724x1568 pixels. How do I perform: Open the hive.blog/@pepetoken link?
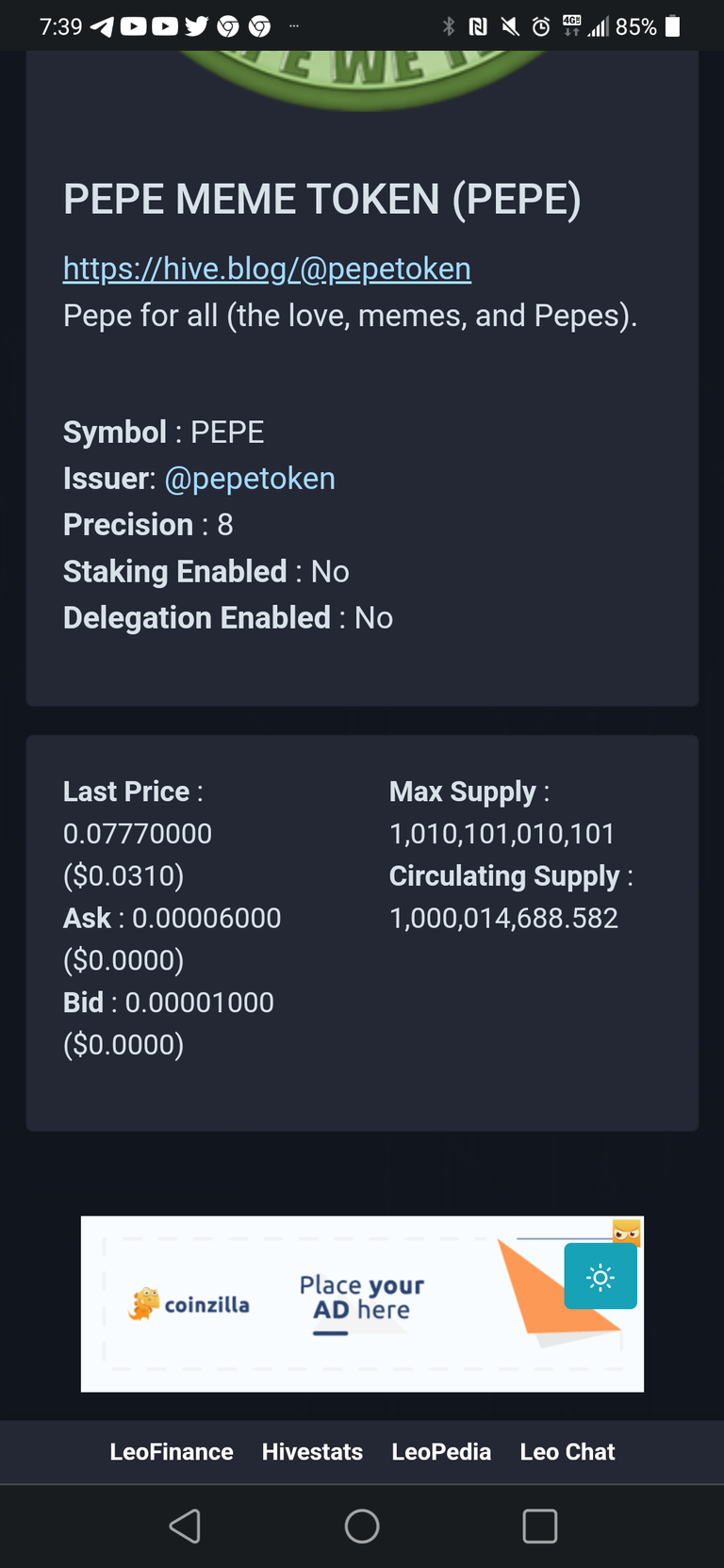(267, 269)
